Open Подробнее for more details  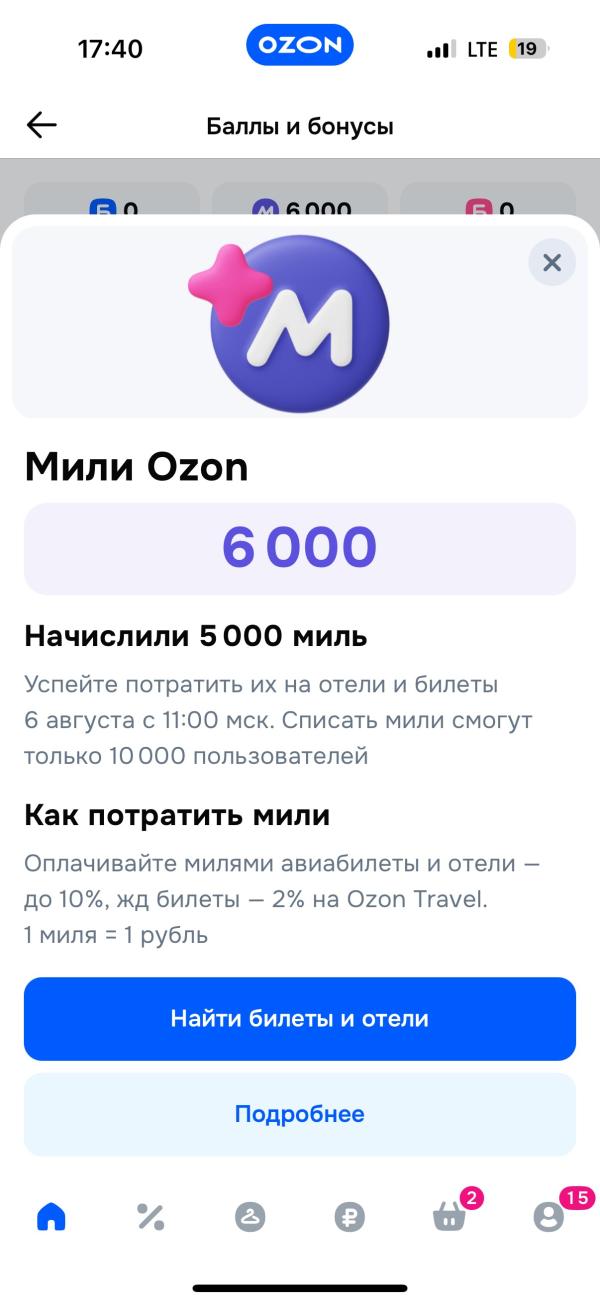pos(300,1114)
